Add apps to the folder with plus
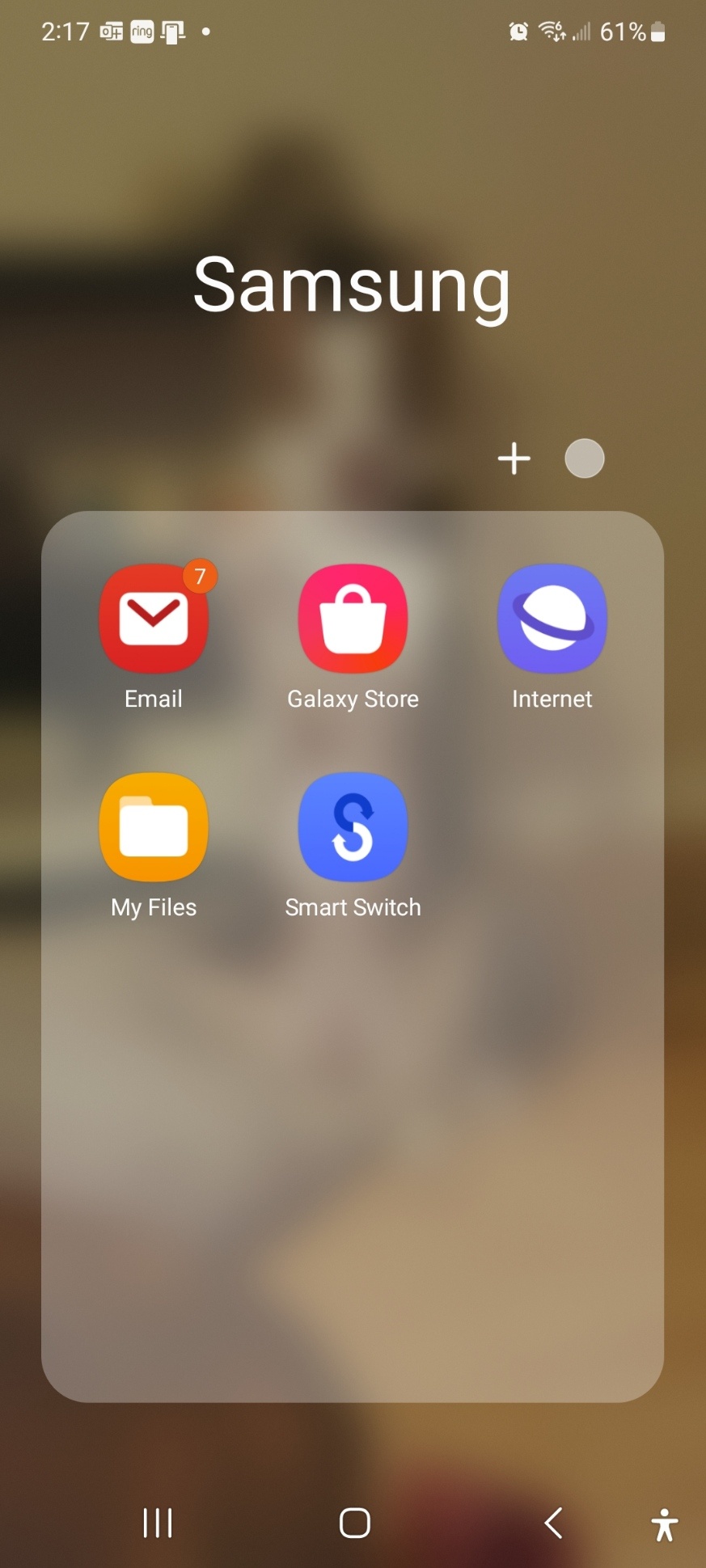 [x=514, y=459]
